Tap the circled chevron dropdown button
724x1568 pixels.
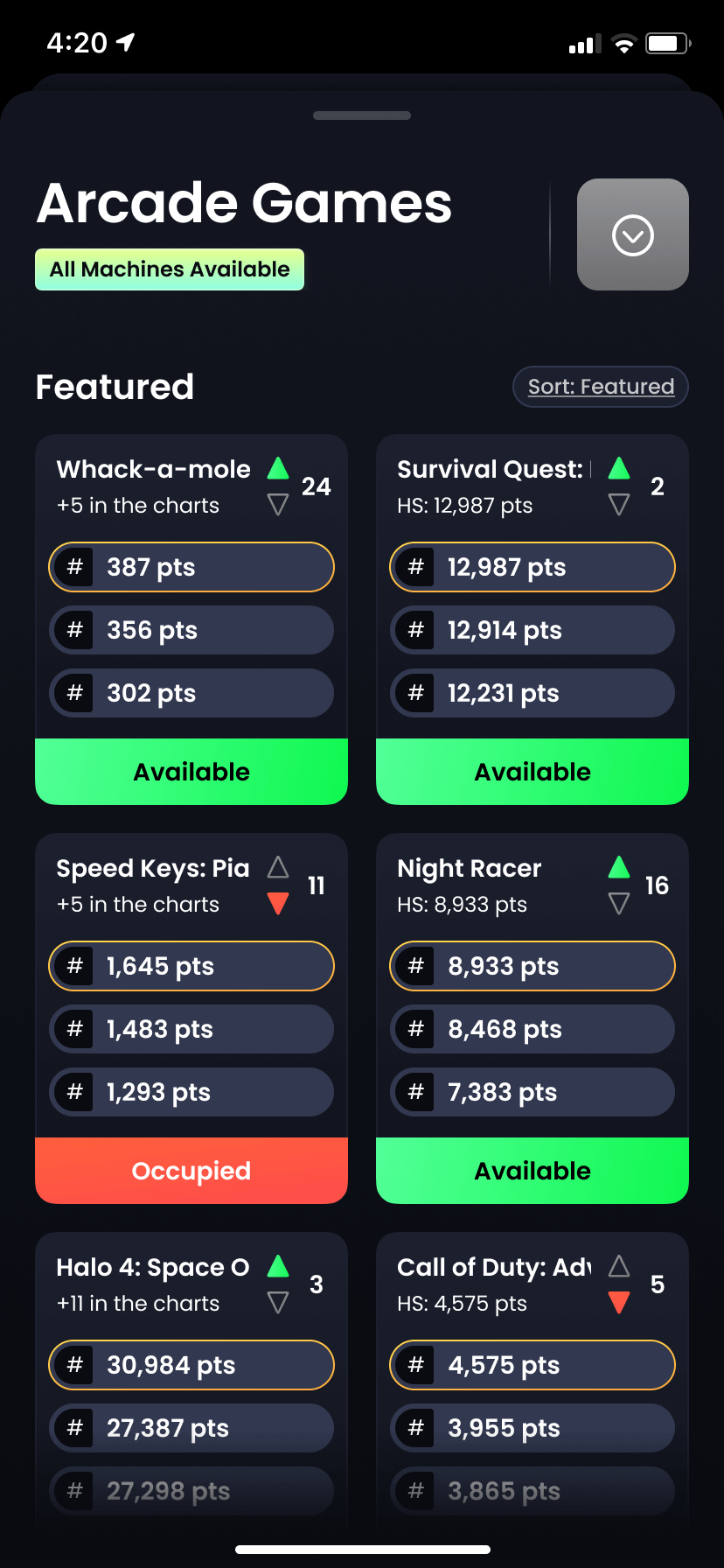pos(632,234)
